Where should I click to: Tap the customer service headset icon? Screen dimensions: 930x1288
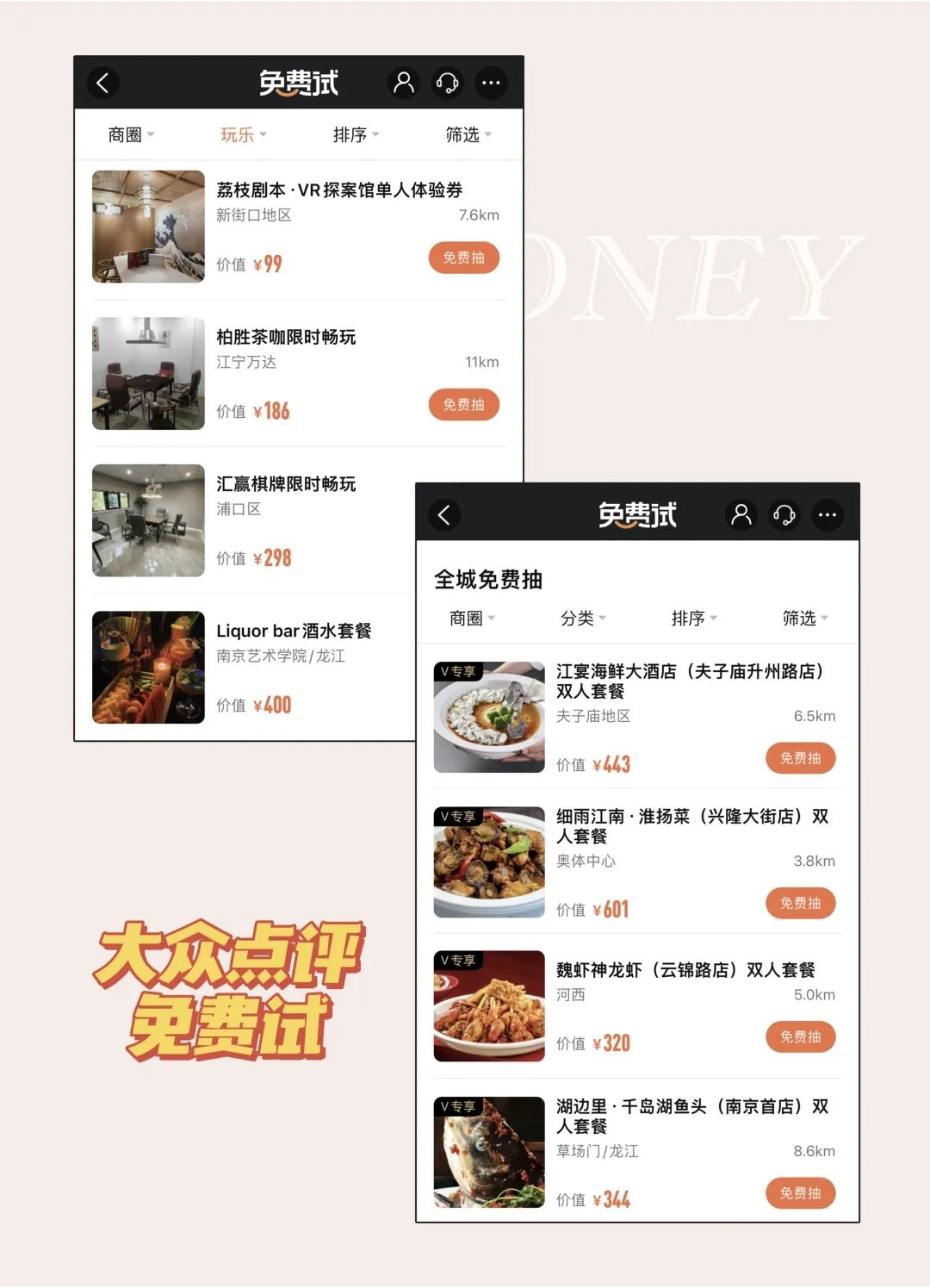click(x=448, y=83)
